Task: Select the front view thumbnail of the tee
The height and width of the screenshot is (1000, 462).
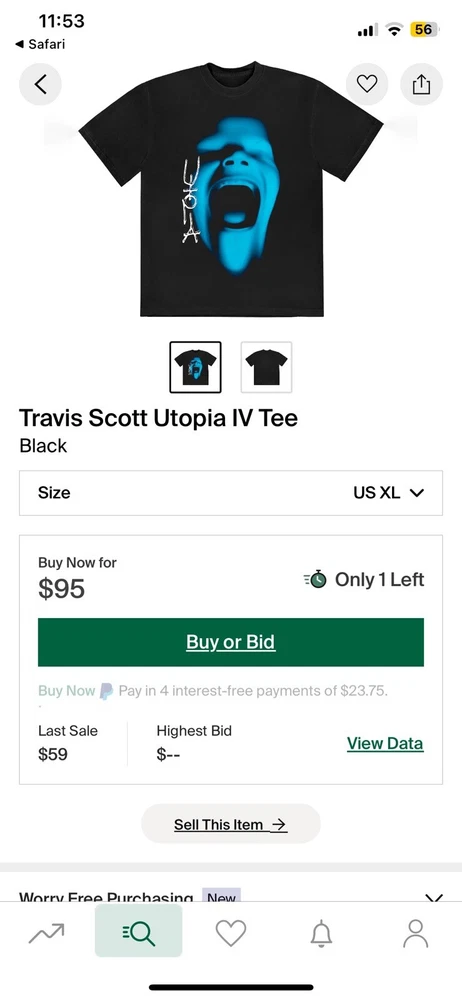Action: tap(195, 367)
